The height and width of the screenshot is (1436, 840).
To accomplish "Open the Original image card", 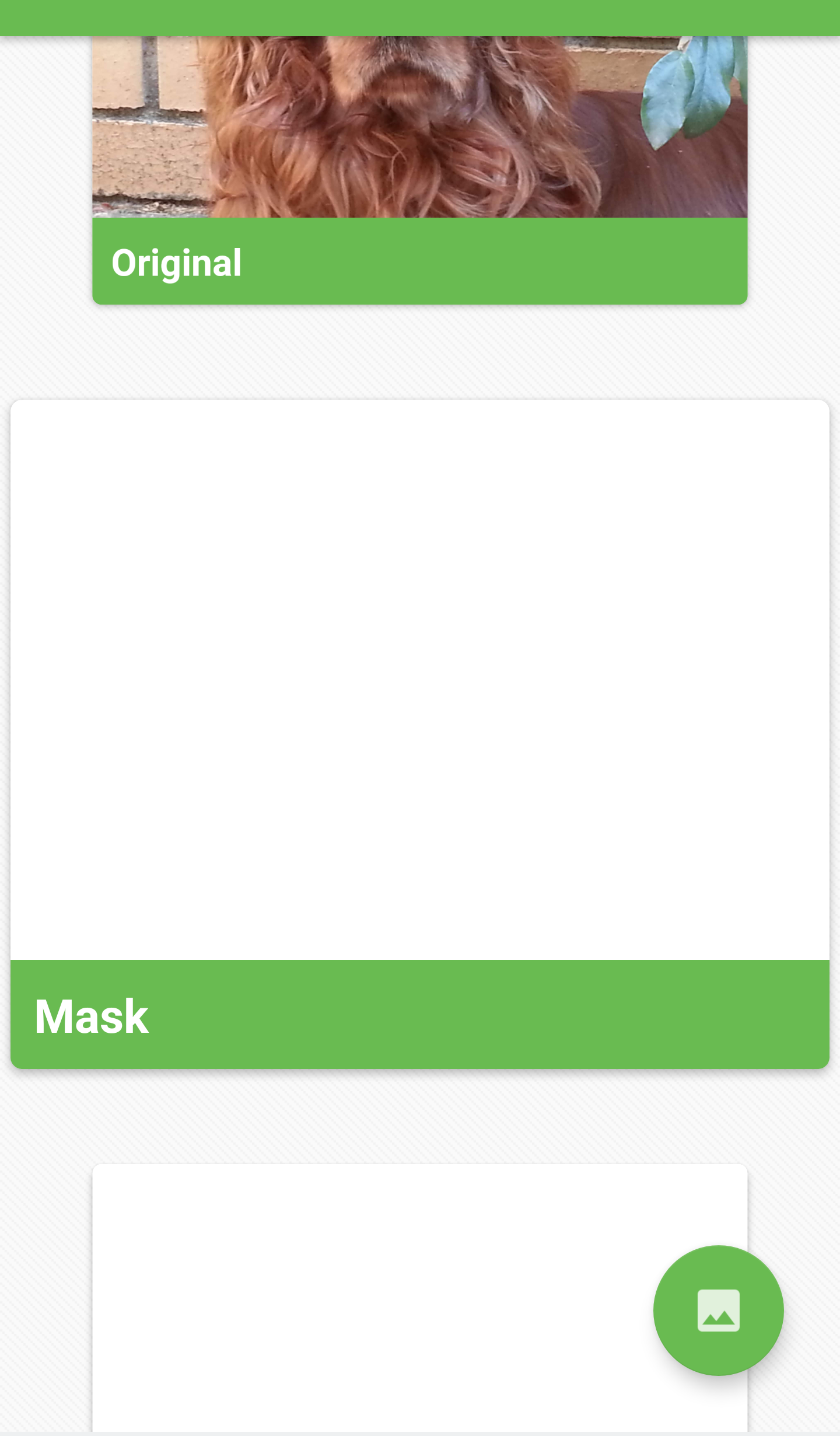I will click(x=419, y=170).
